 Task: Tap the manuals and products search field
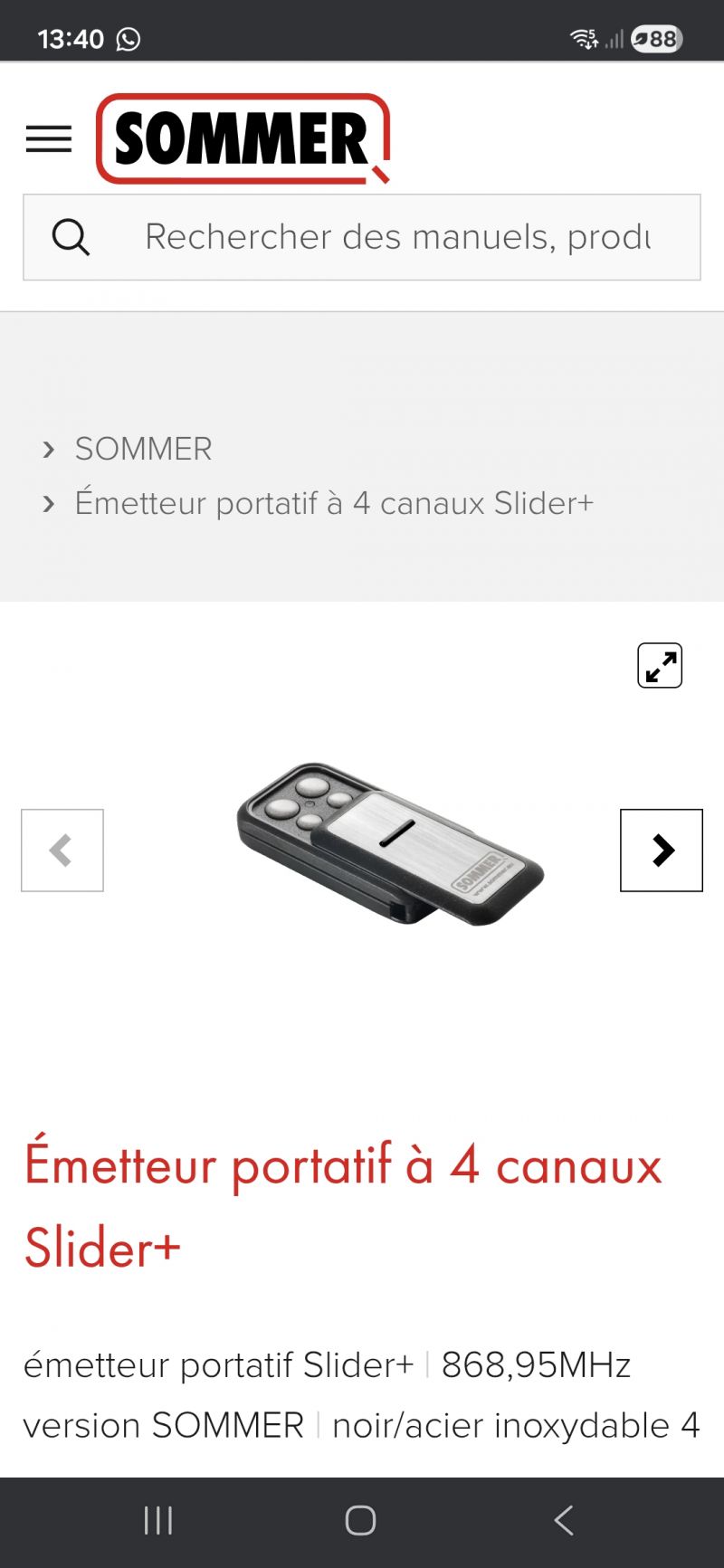(x=398, y=237)
